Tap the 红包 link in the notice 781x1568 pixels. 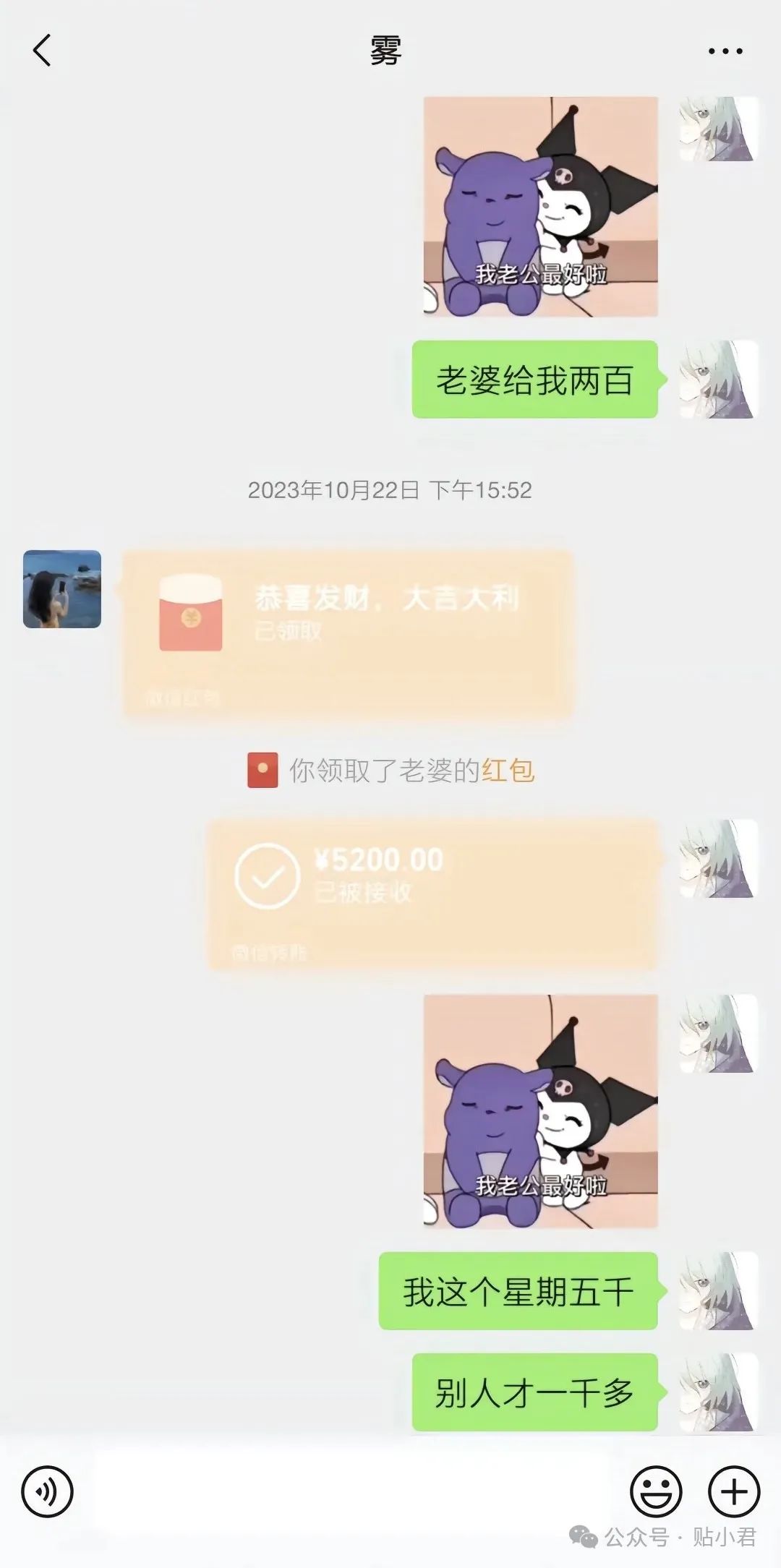(508, 771)
